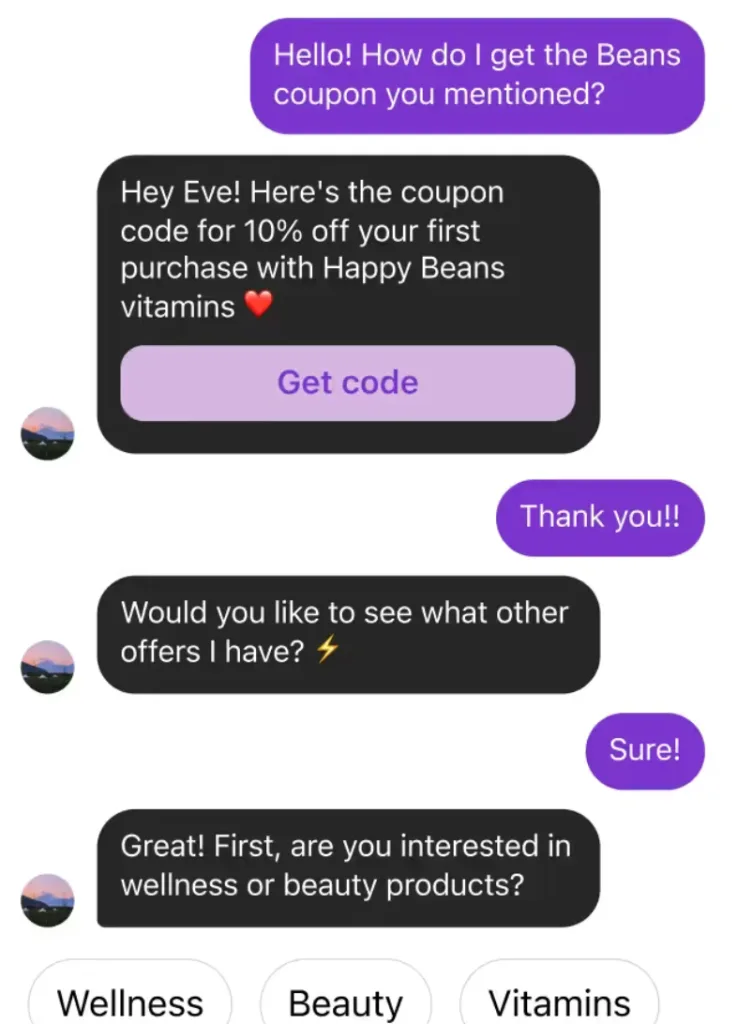Image resolution: width=737 pixels, height=1024 pixels.
Task: Tap the Get code button
Action: [x=347, y=383]
